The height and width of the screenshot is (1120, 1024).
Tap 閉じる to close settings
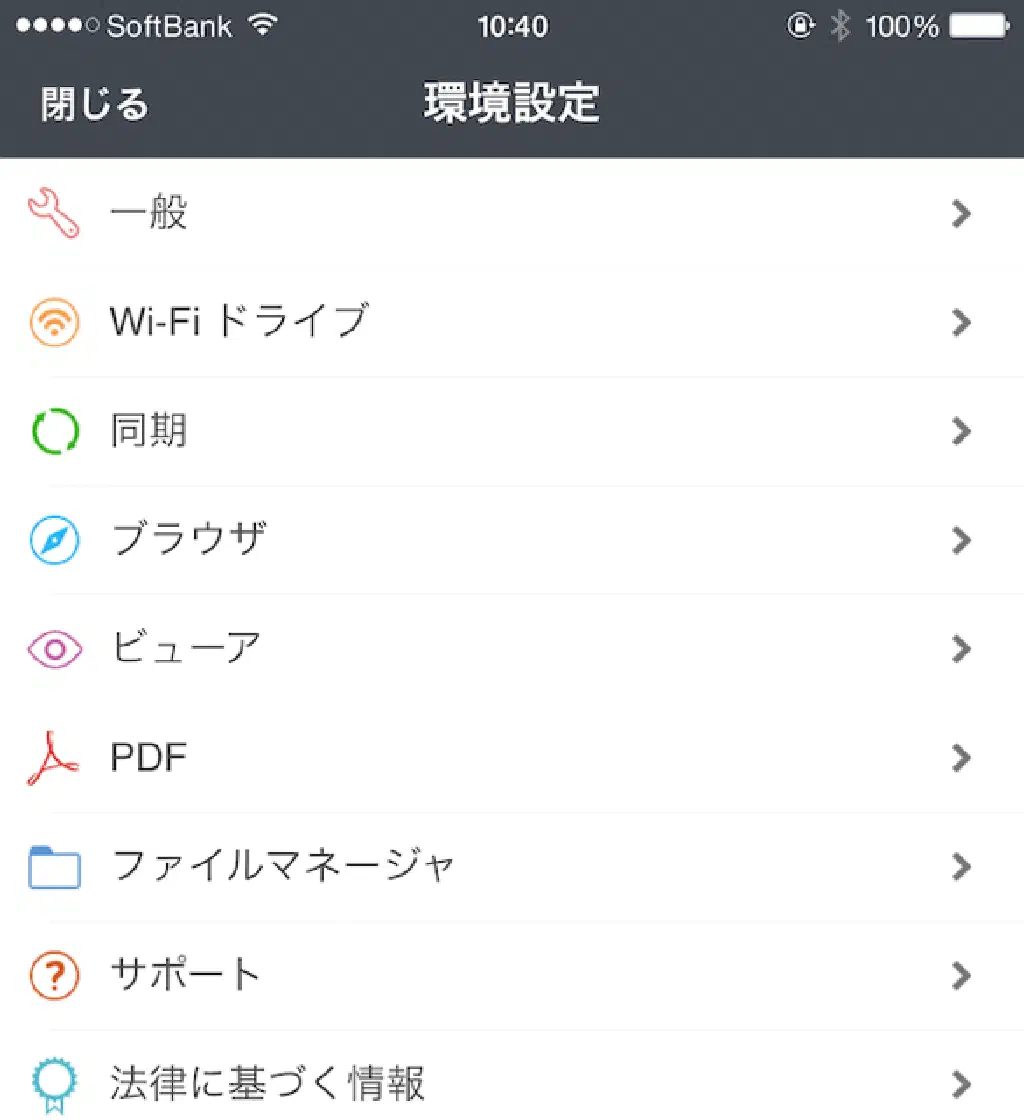[x=94, y=104]
